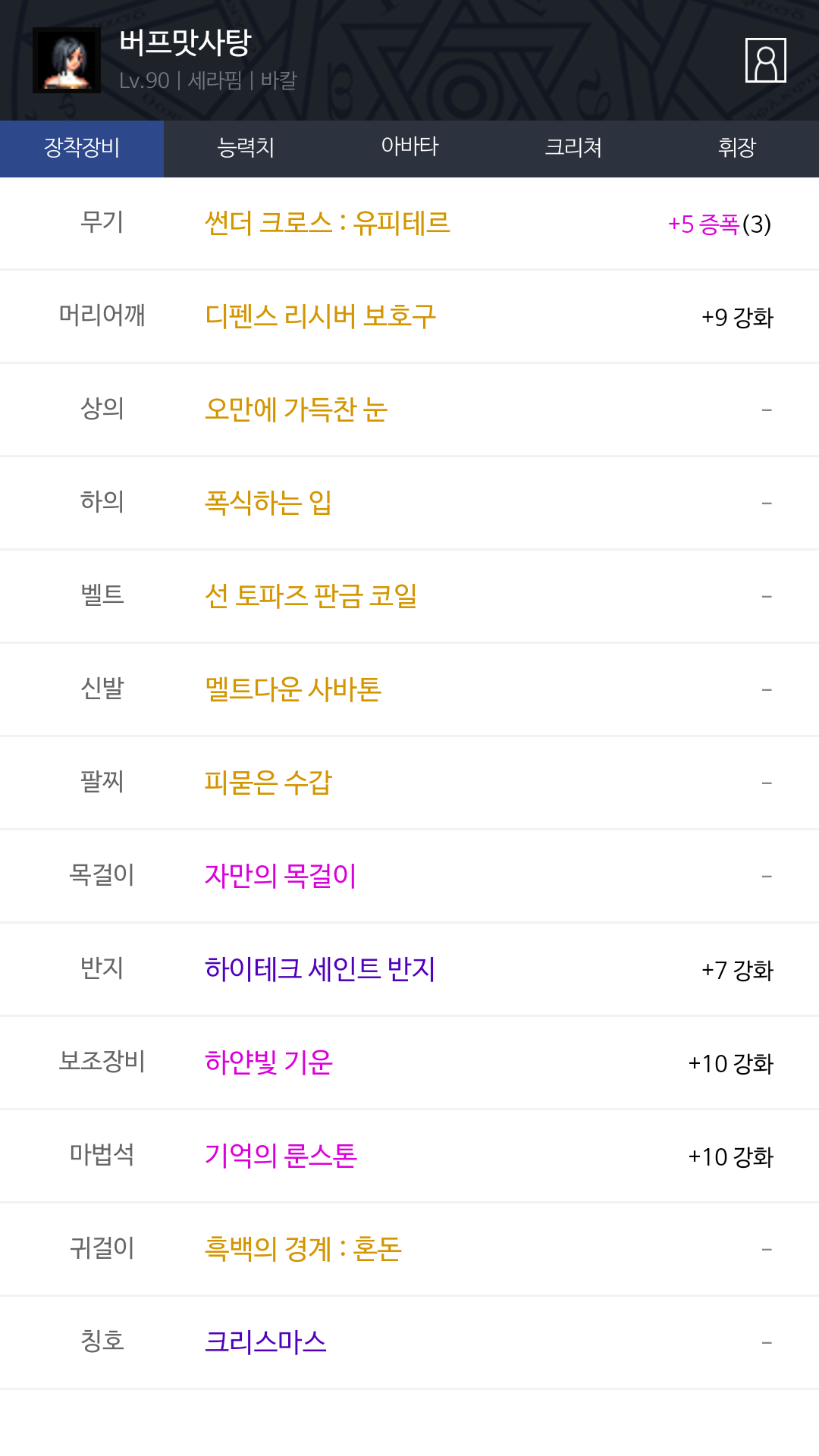
Task: Open the 크리쳐 tab
Action: click(573, 149)
